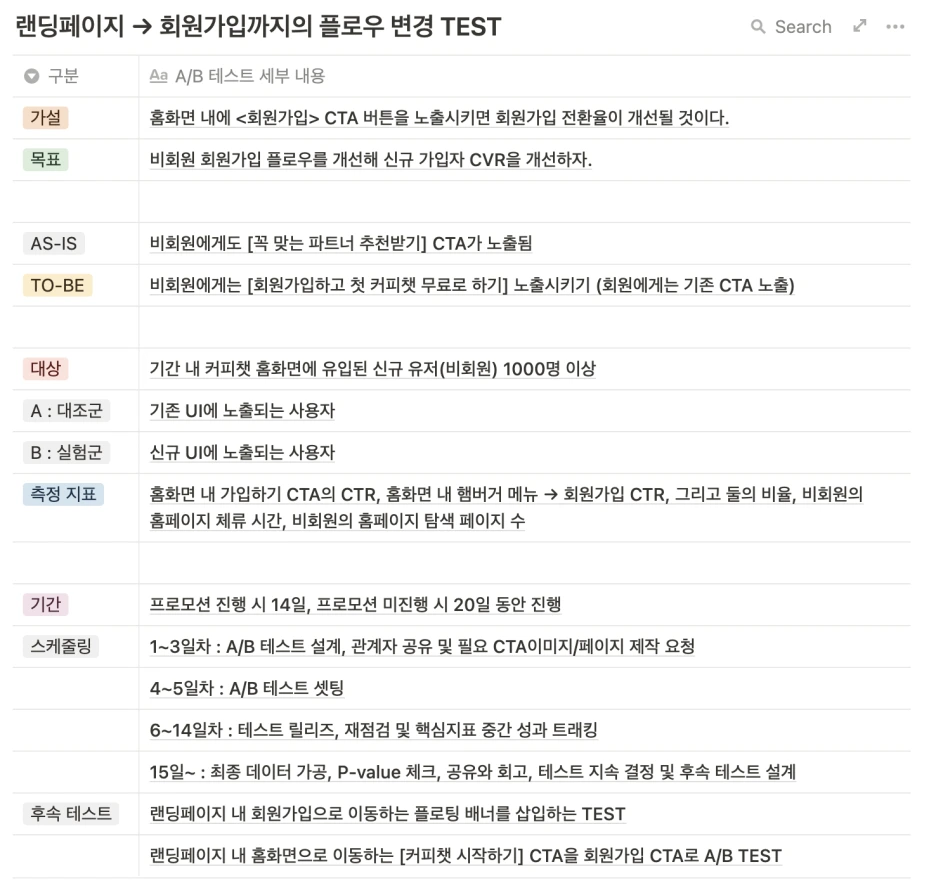The width and height of the screenshot is (936, 895).
Task: Open the 15일~ 최종 데이터 가공 entry
Action: click(x=472, y=771)
